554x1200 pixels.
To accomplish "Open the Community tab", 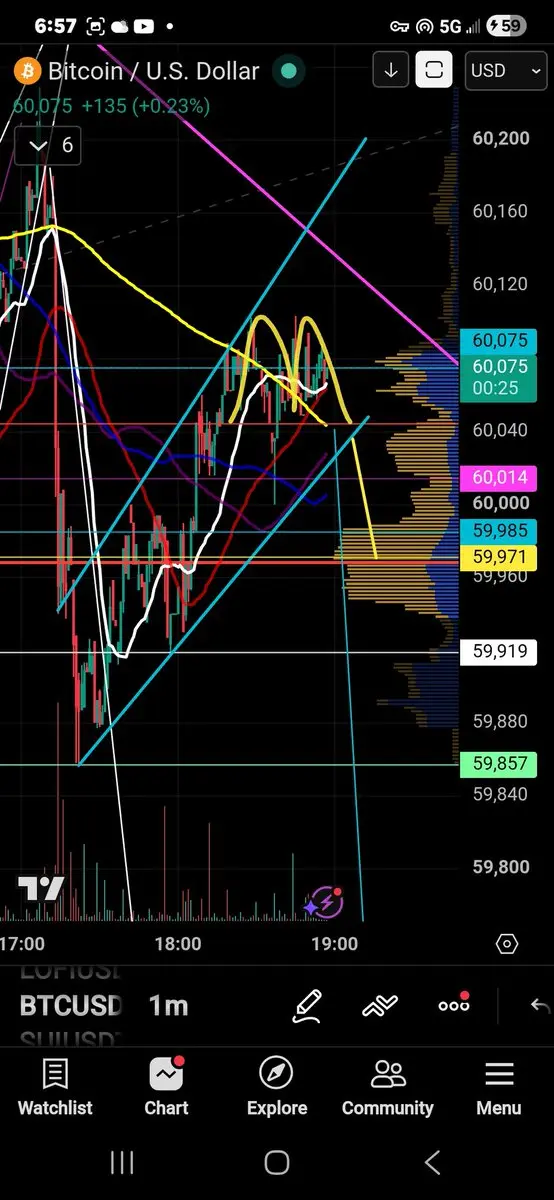I will (x=388, y=1088).
